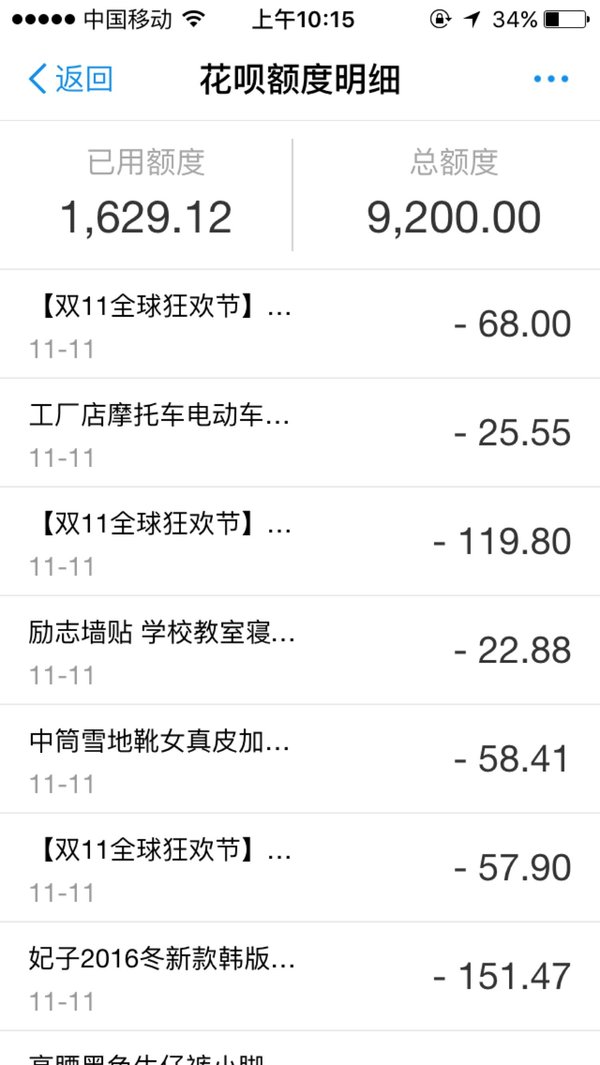Open the three-dot more options menu
This screenshot has height=1065, width=600.
click(550, 79)
